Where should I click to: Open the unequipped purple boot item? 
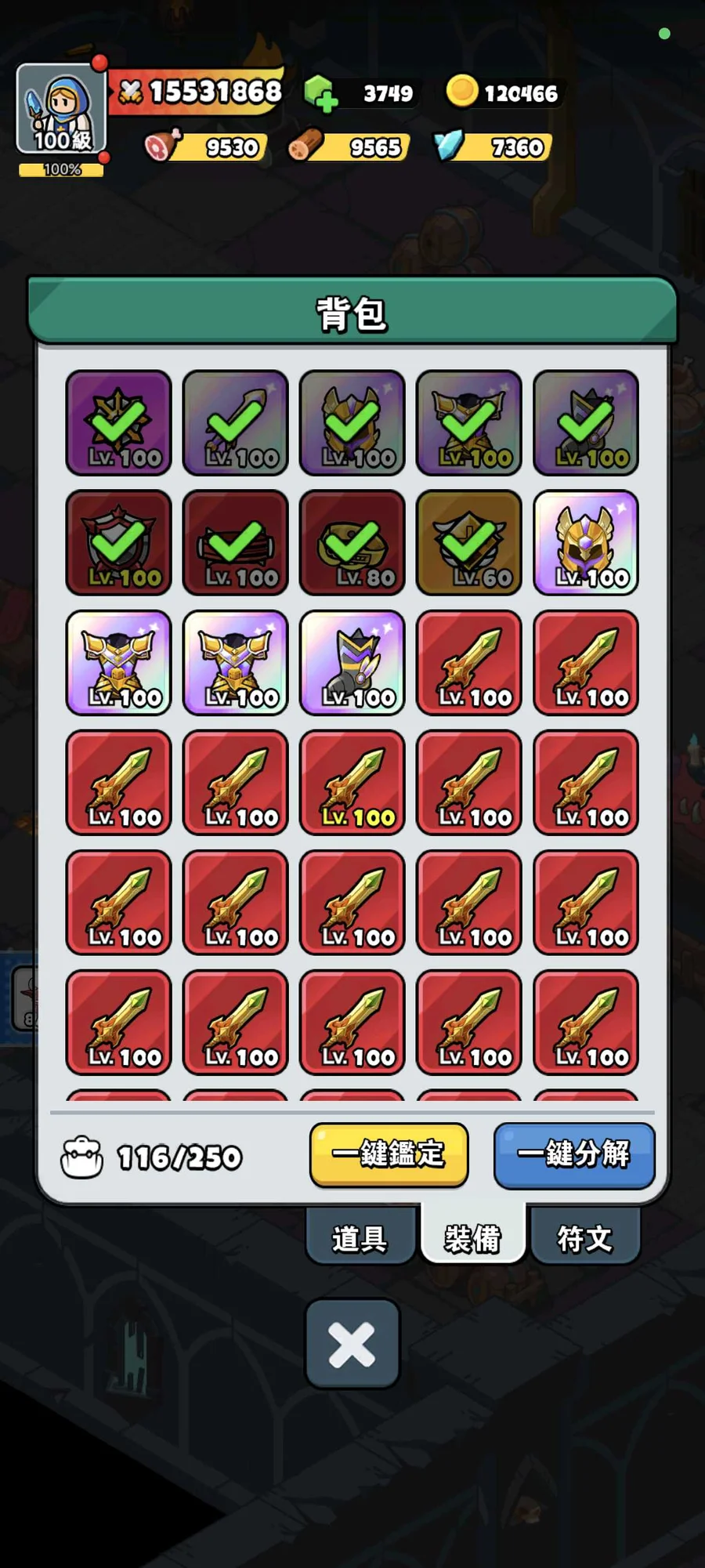[x=352, y=663]
